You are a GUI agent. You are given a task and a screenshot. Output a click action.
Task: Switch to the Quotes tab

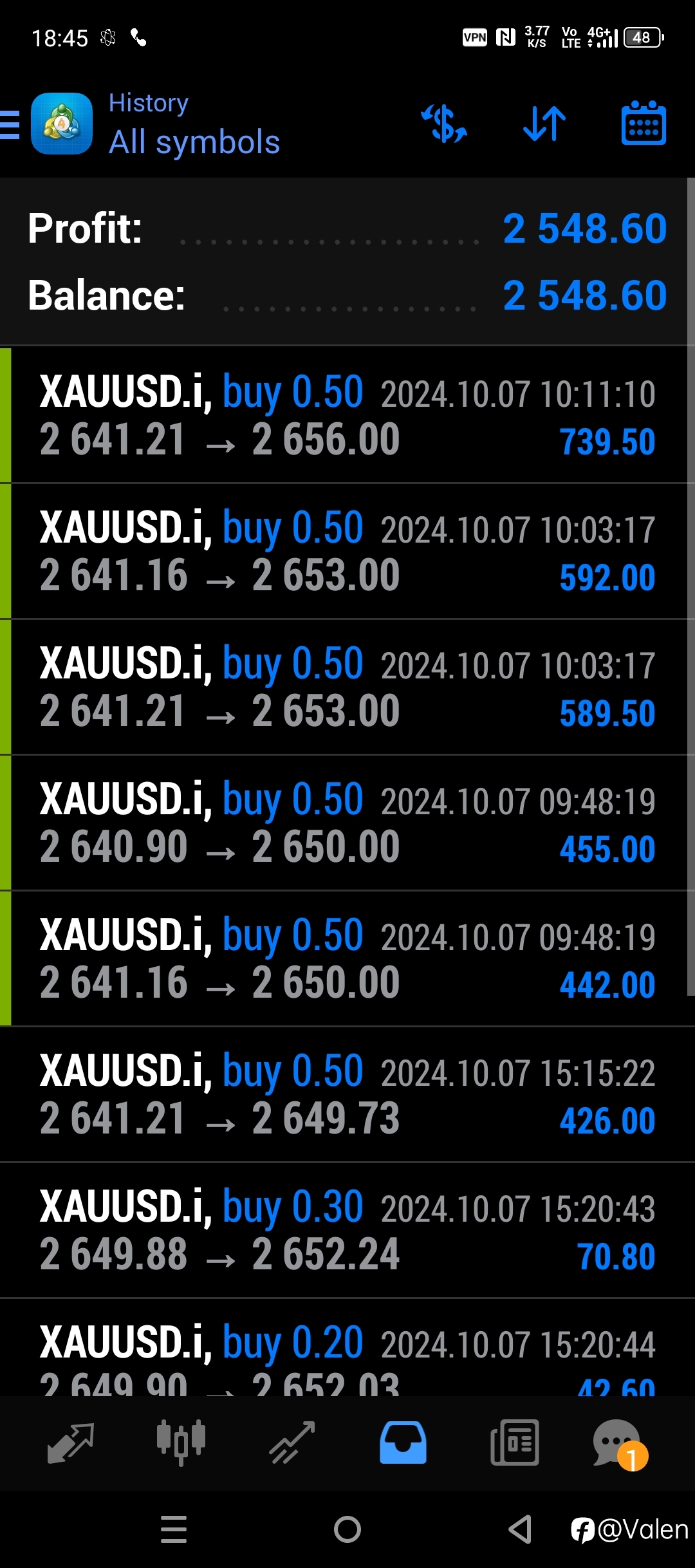(71, 1442)
